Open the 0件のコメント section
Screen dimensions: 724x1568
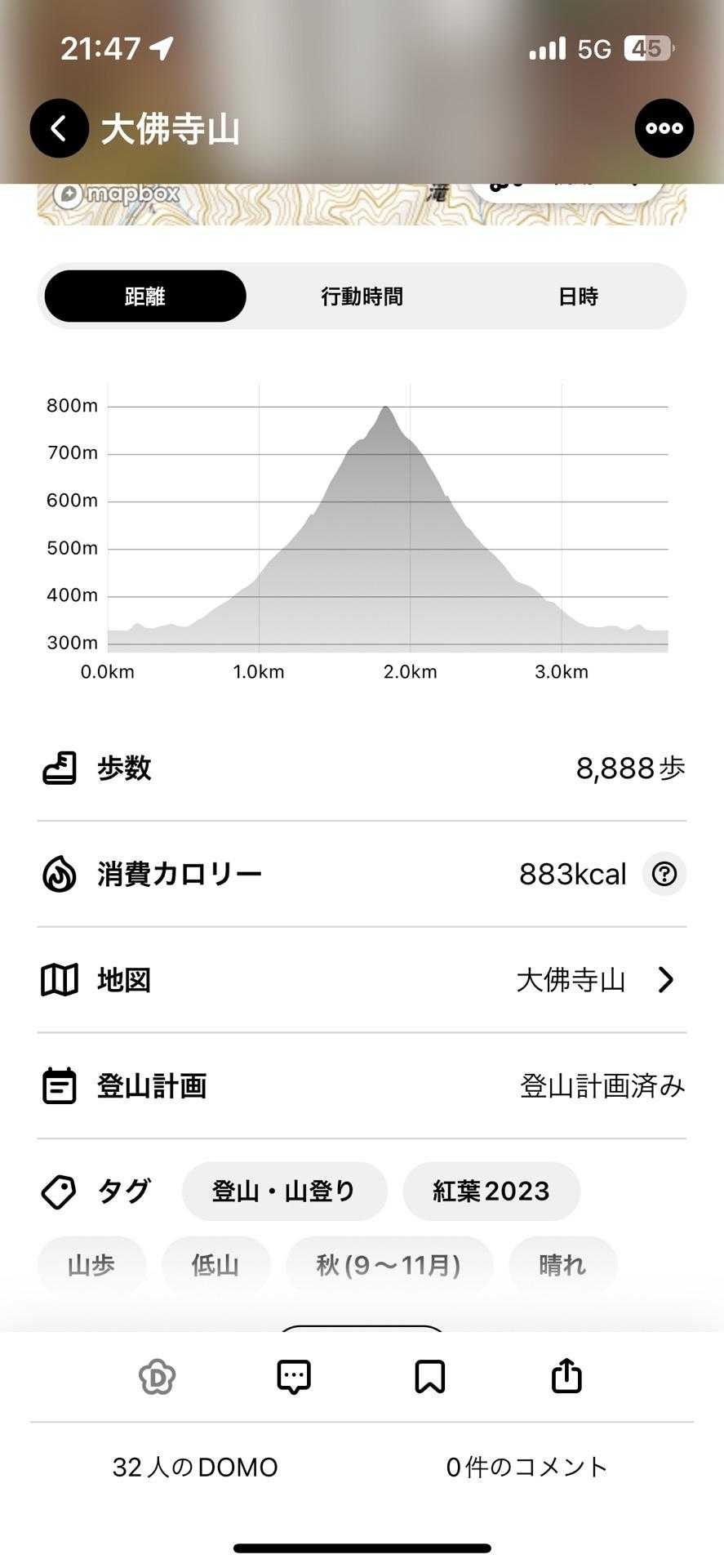click(526, 1468)
